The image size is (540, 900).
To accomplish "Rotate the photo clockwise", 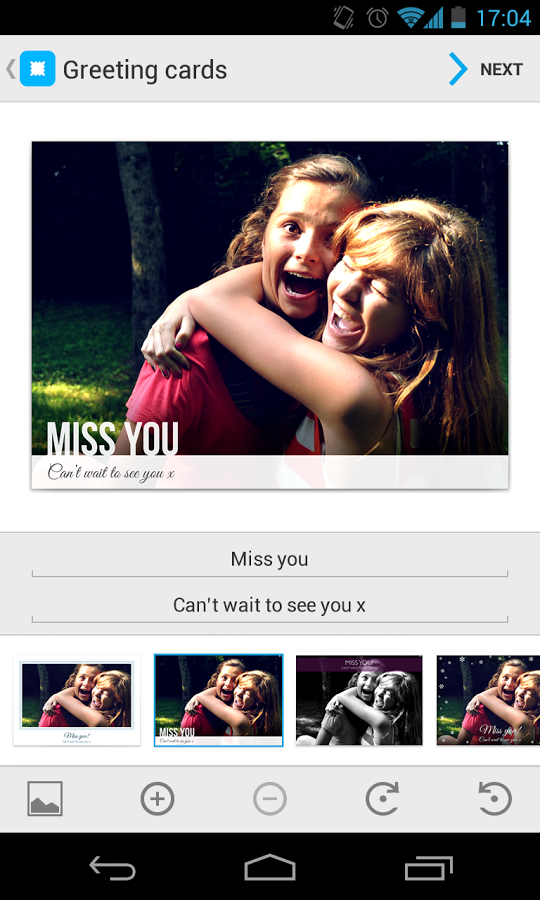I will tap(382, 798).
